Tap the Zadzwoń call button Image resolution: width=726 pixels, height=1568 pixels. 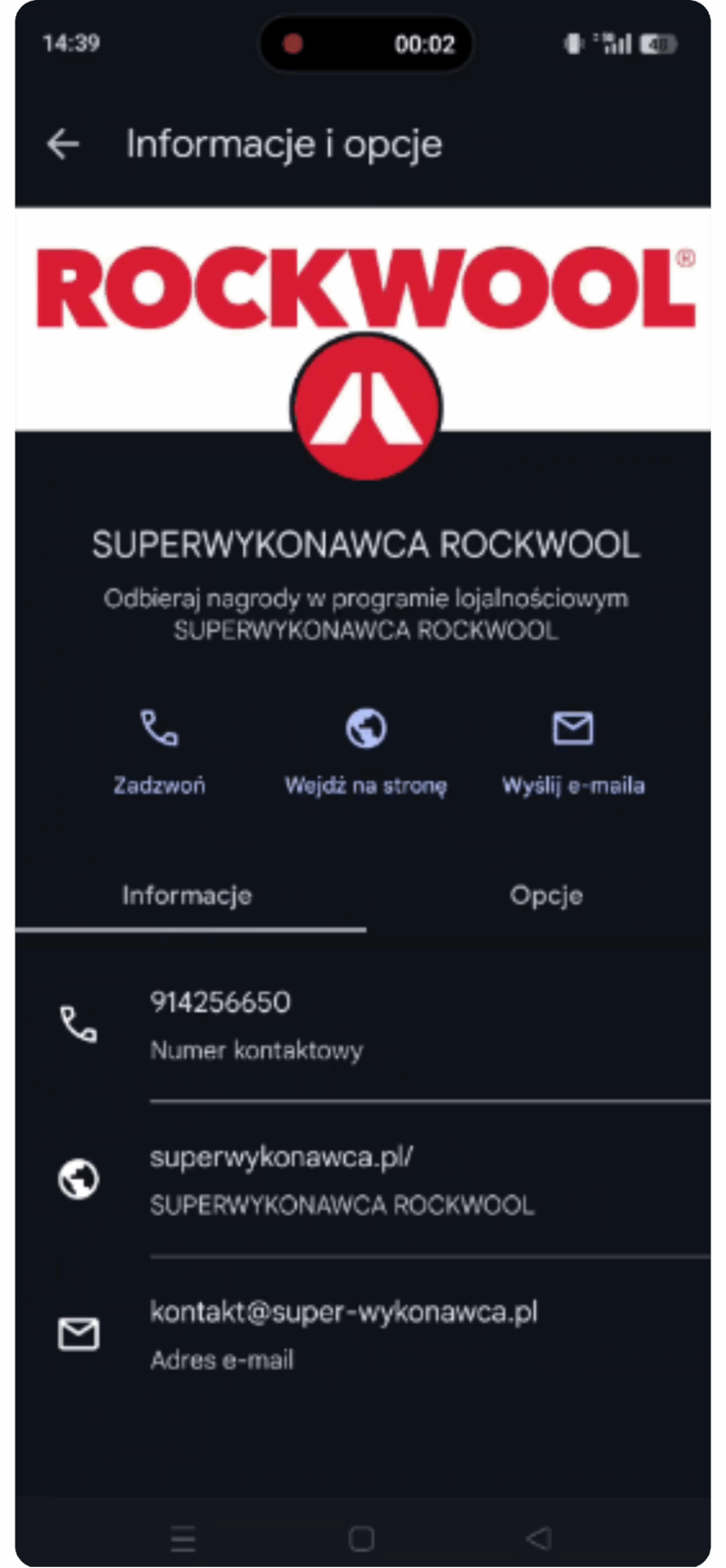(160, 750)
